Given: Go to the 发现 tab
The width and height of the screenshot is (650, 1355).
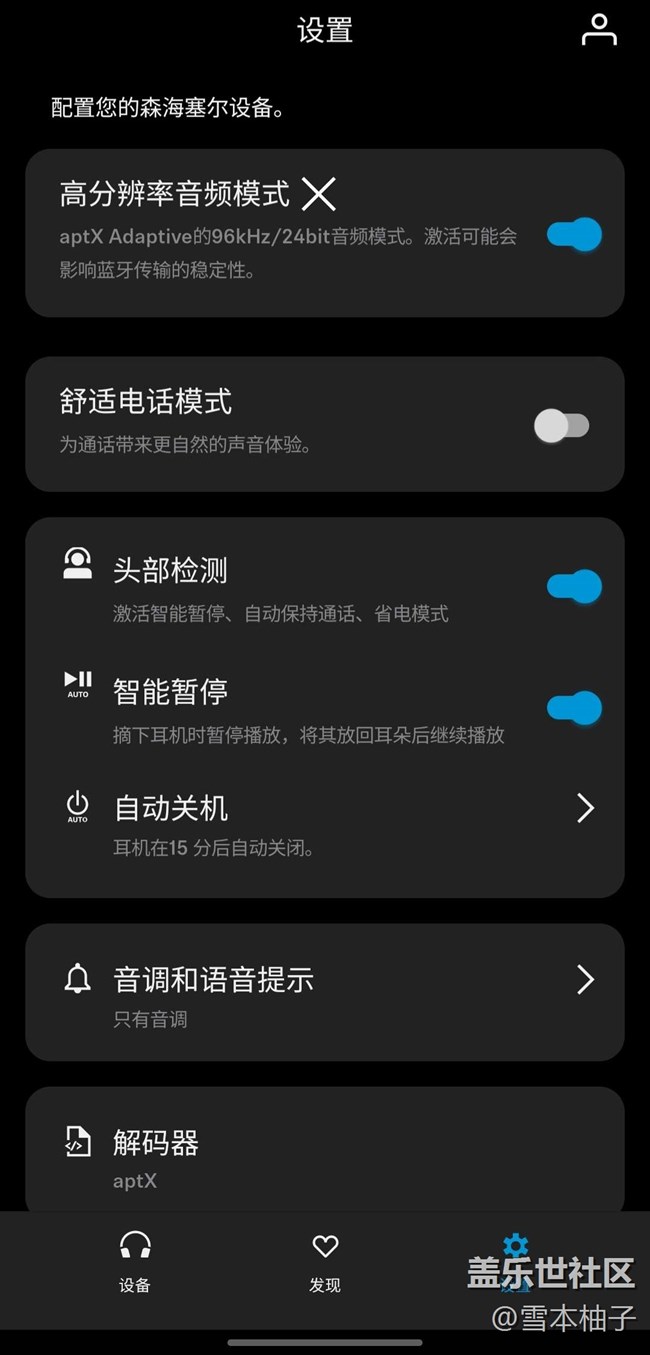Looking at the screenshot, I should point(325,1262).
